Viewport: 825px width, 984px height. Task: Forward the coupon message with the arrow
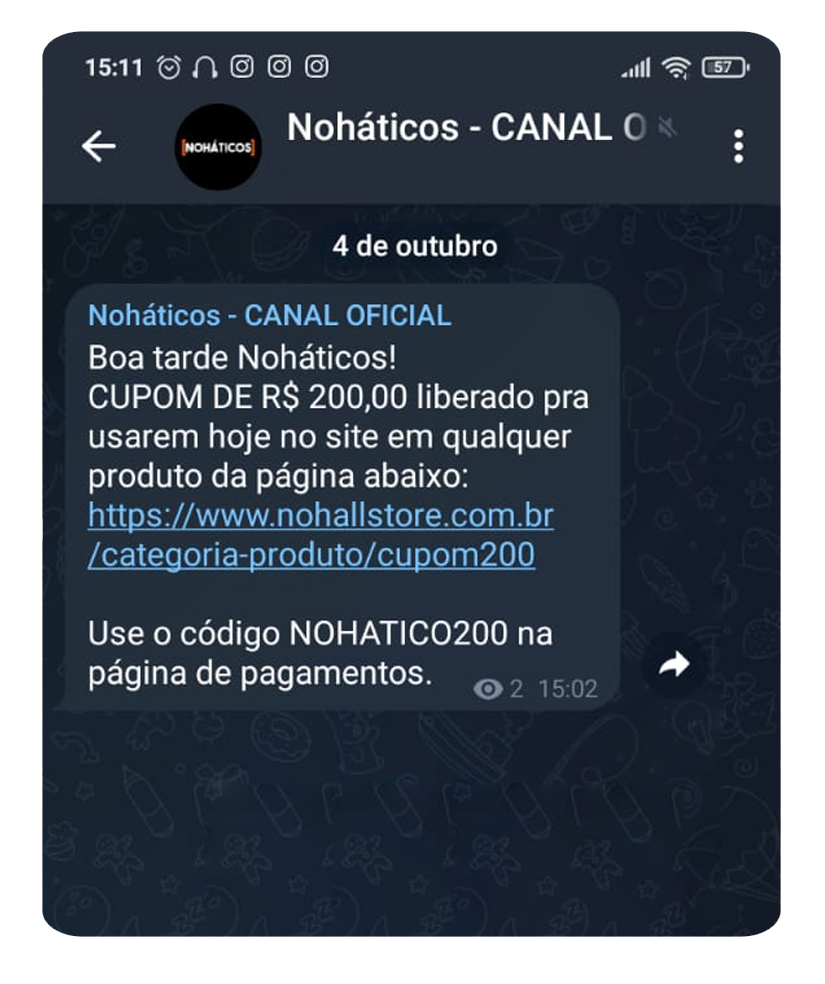click(675, 663)
